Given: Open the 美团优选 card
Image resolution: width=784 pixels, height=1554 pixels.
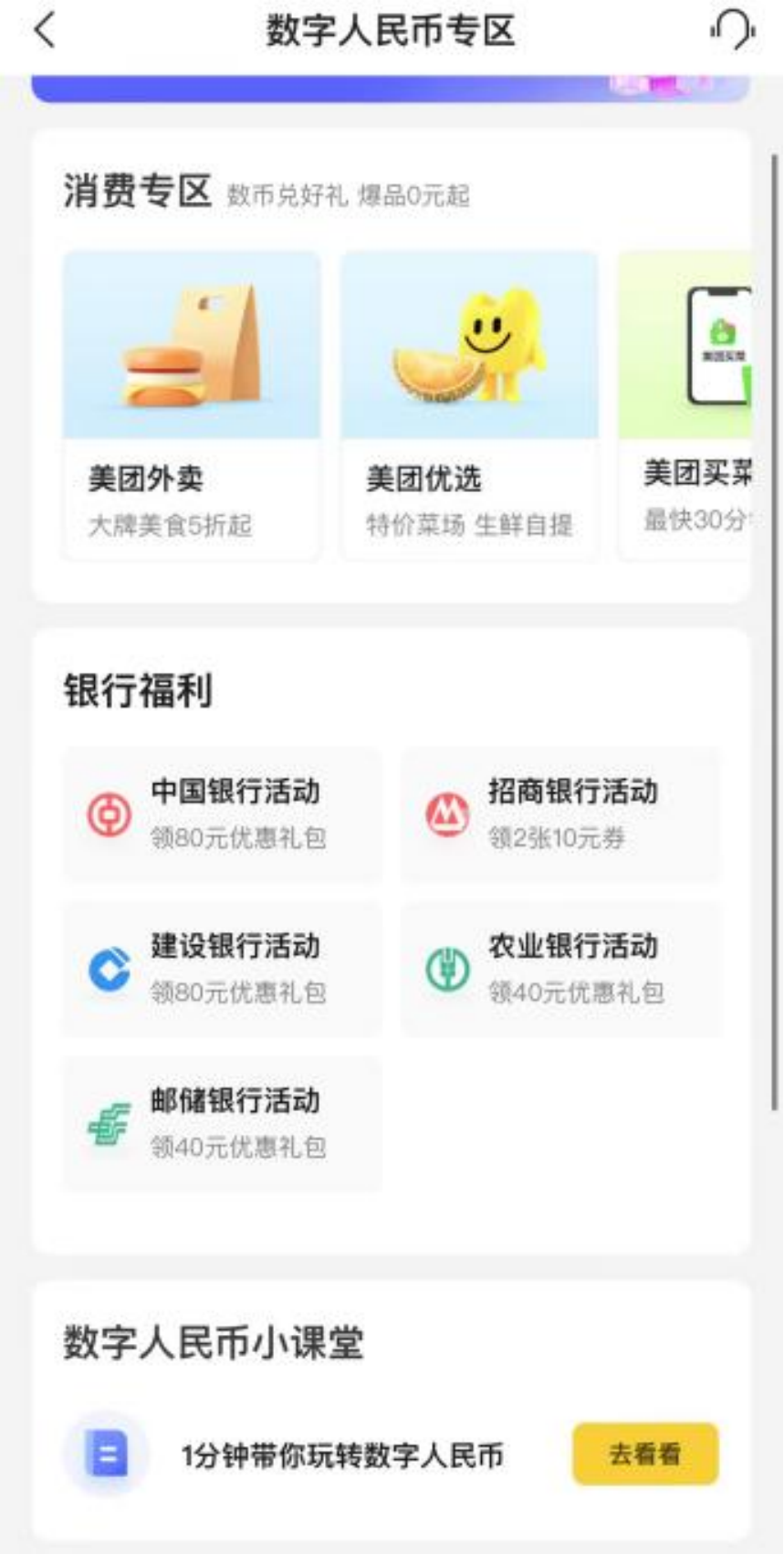Looking at the screenshot, I should coord(469,406).
